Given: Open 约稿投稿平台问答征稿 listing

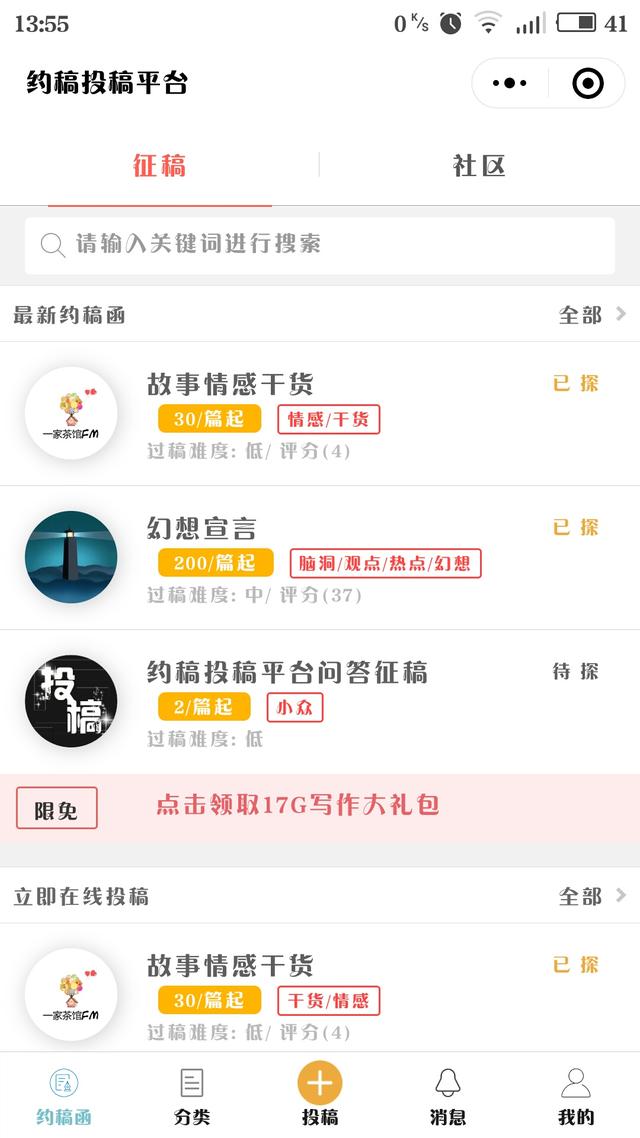Looking at the screenshot, I should [x=320, y=702].
